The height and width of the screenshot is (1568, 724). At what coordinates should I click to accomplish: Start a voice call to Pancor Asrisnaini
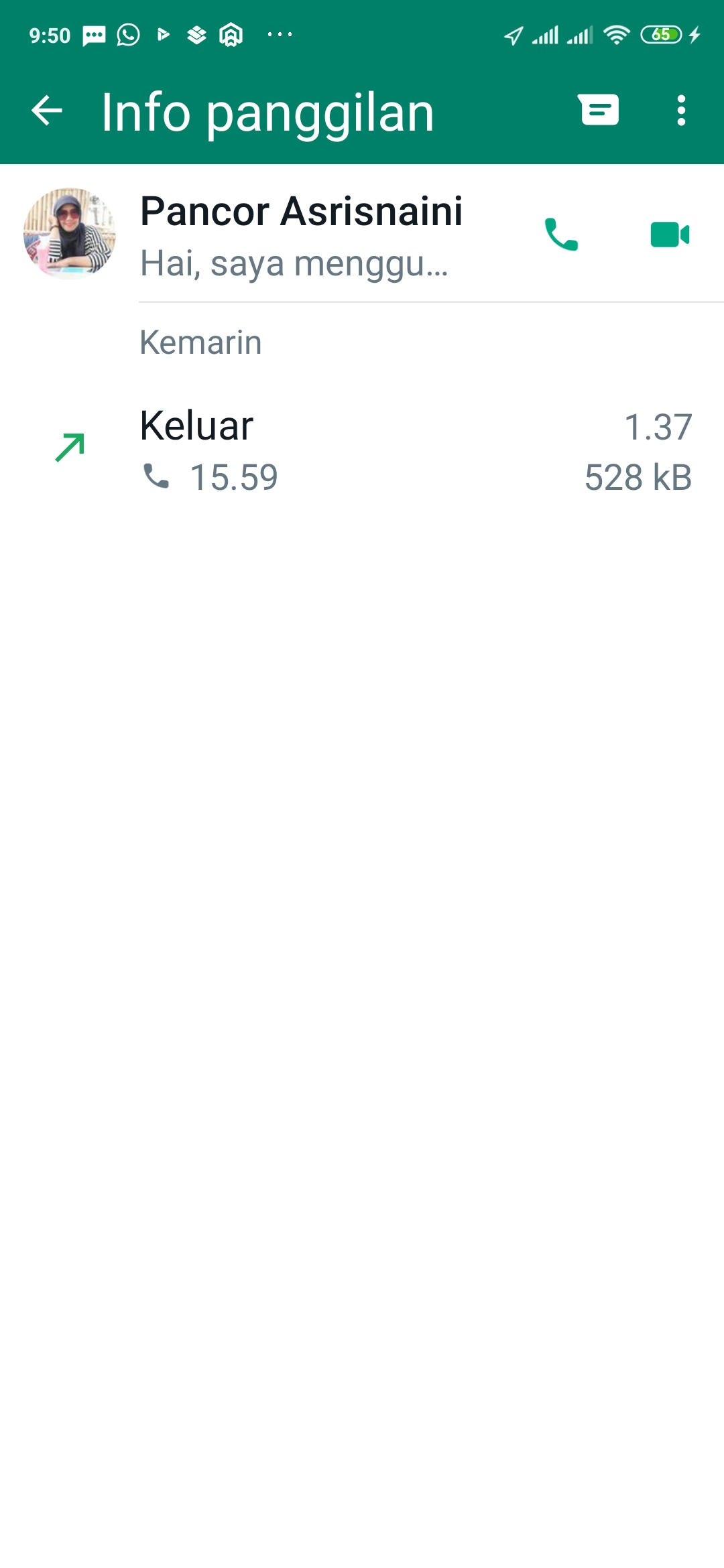point(561,235)
